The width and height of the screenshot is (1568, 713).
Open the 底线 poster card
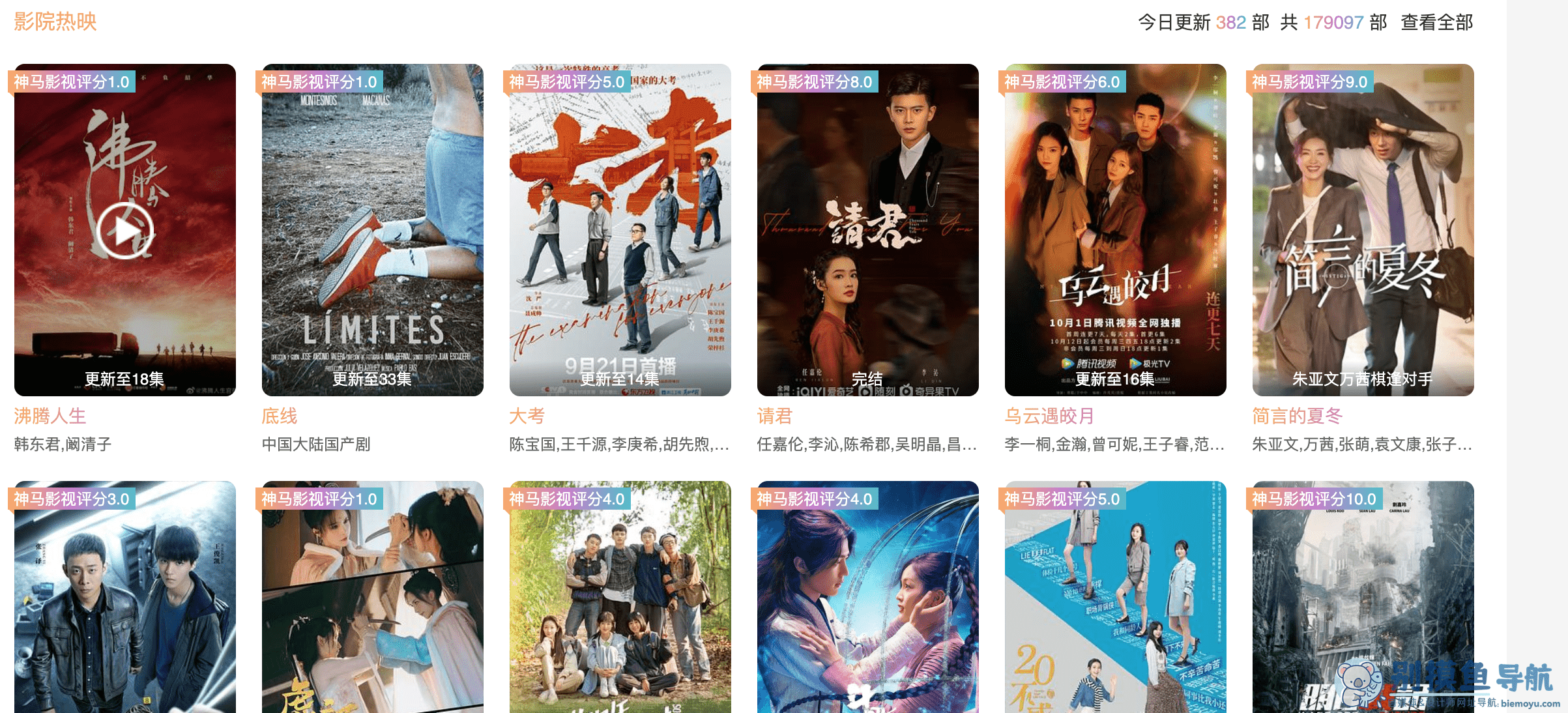pyautogui.click(x=372, y=230)
